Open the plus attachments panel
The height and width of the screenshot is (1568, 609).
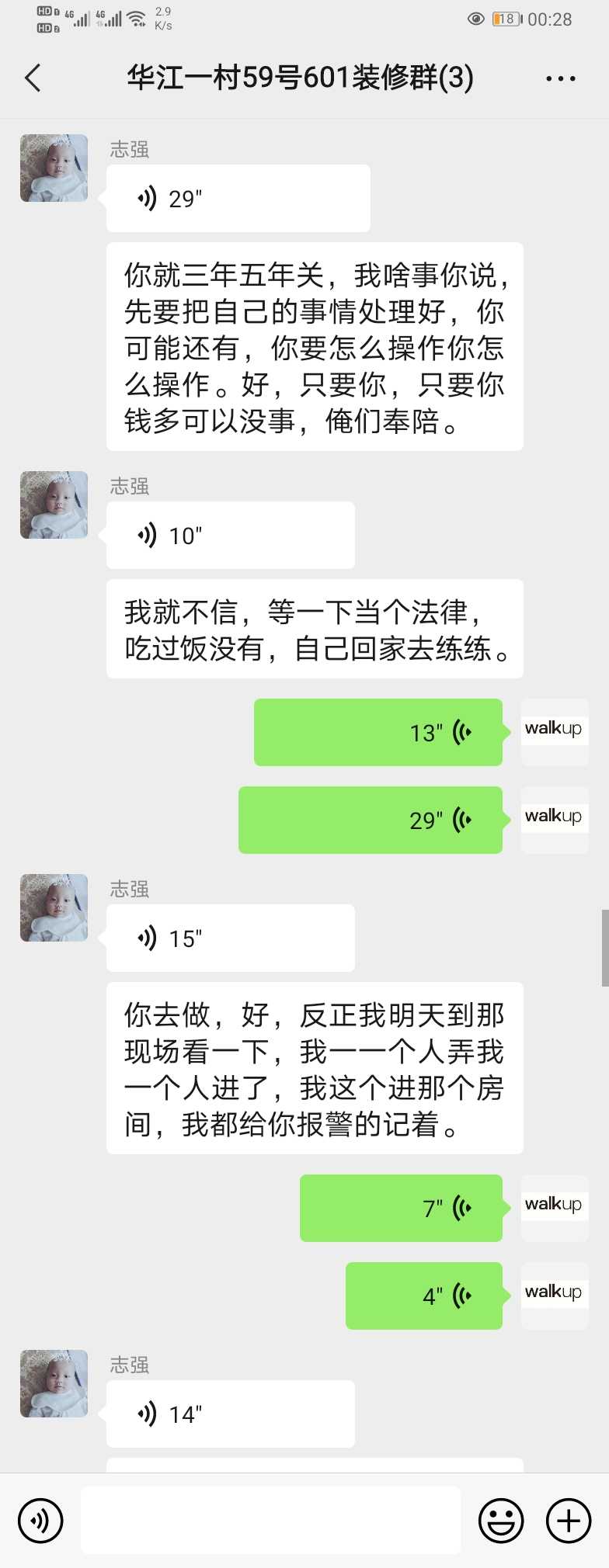click(x=569, y=1520)
